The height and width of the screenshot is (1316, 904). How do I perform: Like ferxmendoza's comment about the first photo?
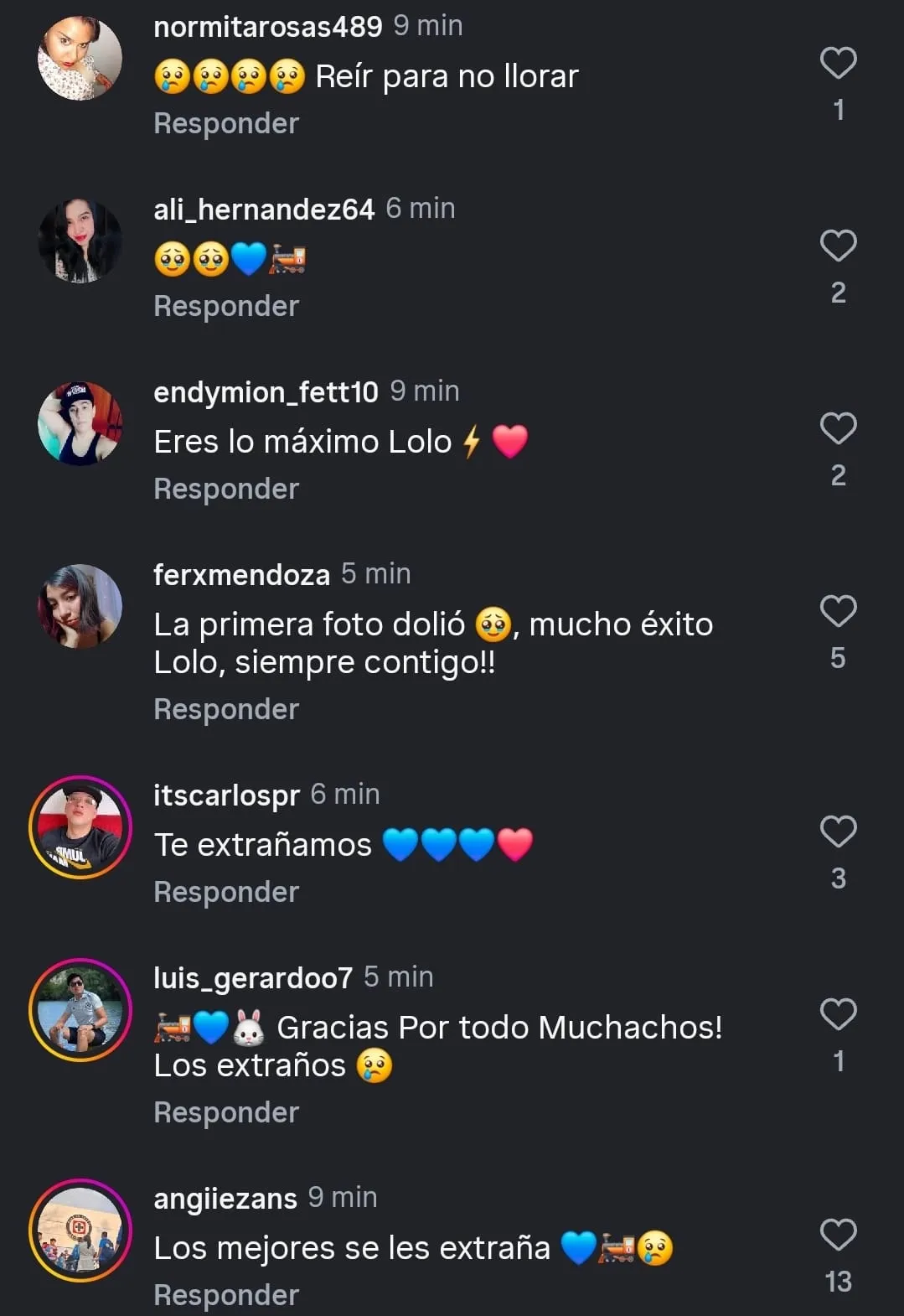pos(836,610)
